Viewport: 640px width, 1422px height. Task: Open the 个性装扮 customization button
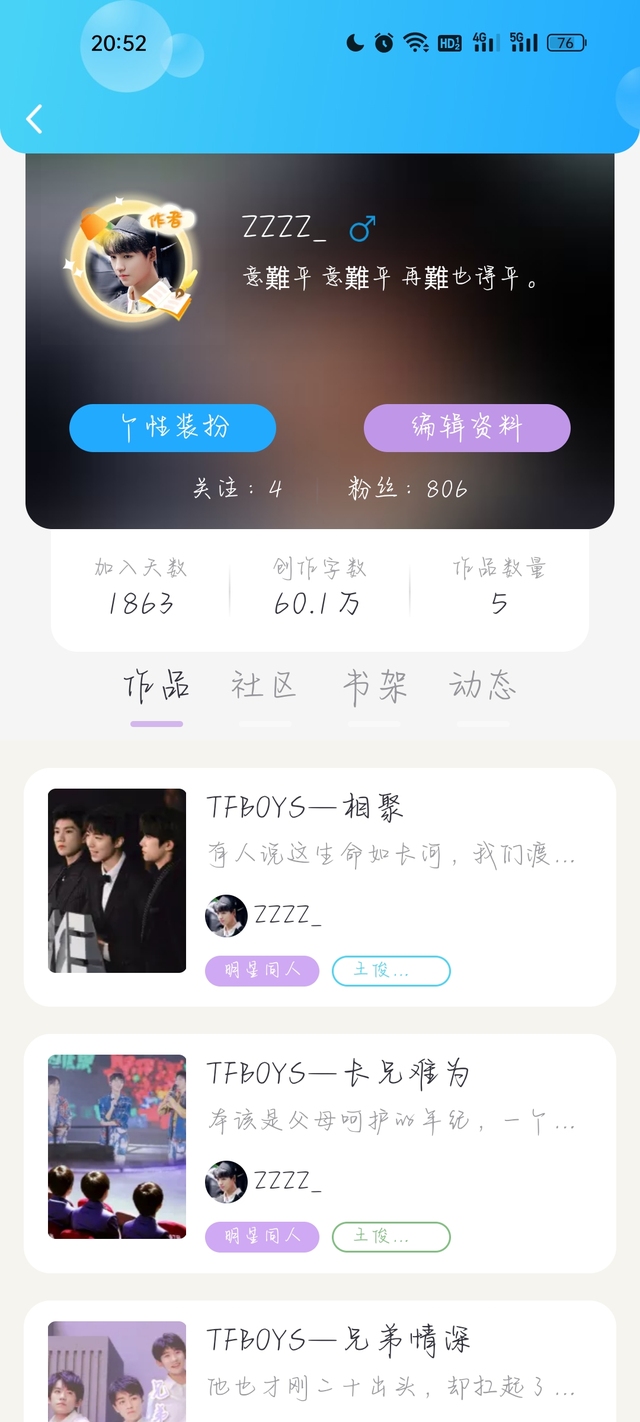click(x=172, y=428)
